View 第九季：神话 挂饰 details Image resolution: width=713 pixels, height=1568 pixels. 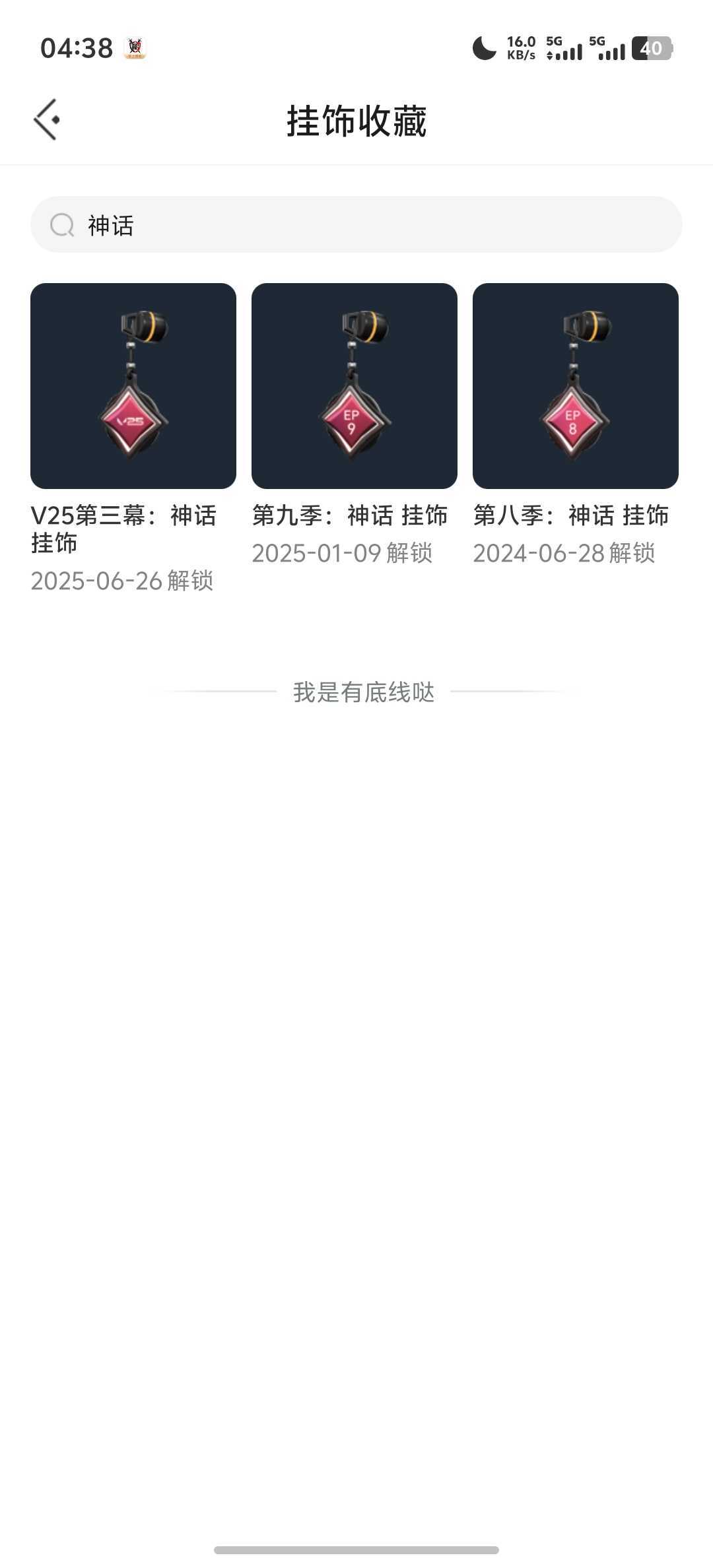click(355, 387)
